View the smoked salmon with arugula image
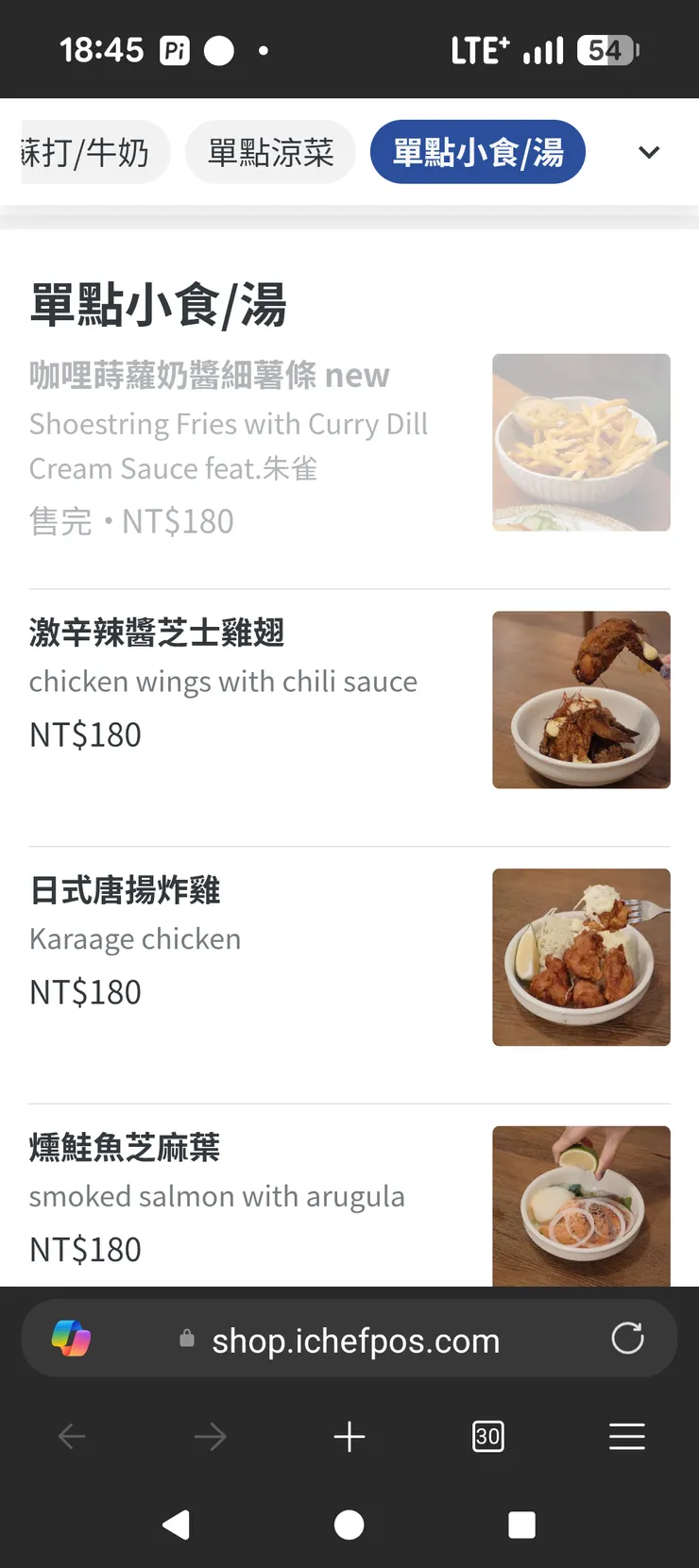699x1568 pixels. pyautogui.click(x=580, y=1206)
